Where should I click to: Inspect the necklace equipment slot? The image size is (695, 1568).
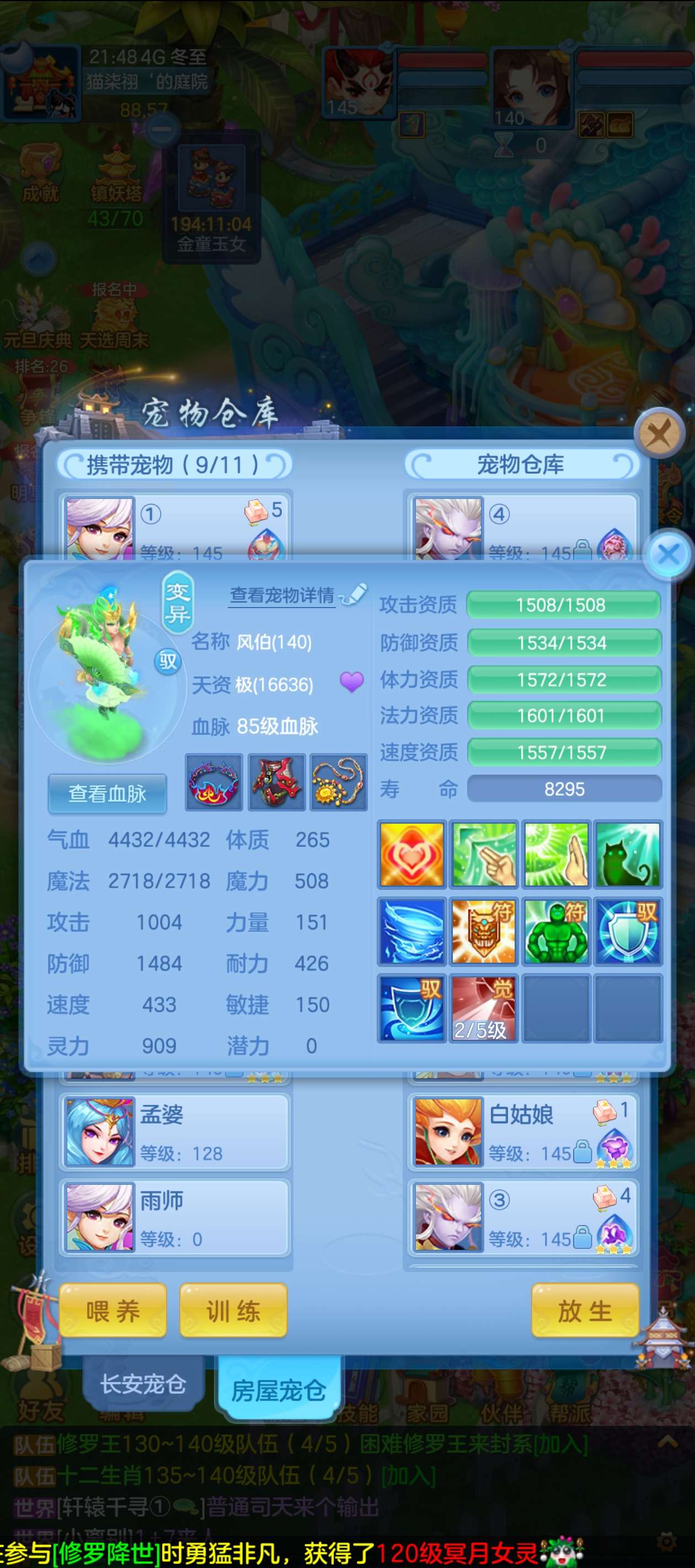point(339,782)
